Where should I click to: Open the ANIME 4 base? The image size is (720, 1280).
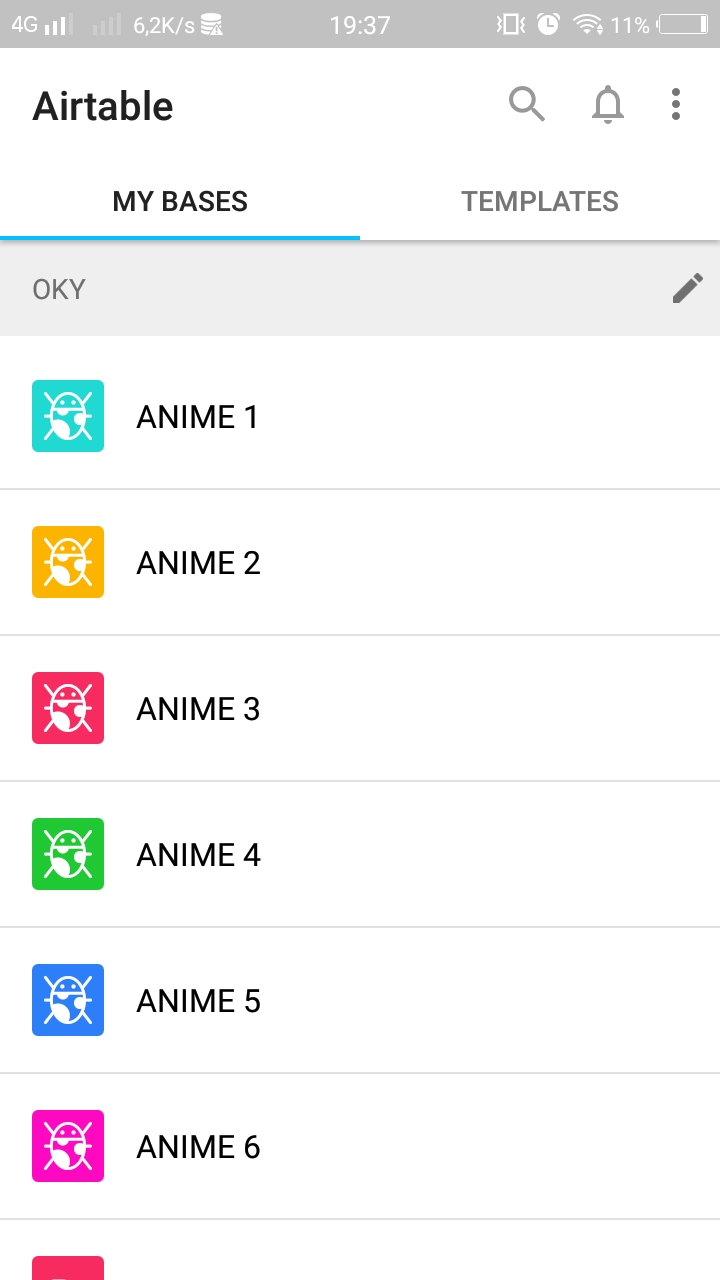click(198, 854)
